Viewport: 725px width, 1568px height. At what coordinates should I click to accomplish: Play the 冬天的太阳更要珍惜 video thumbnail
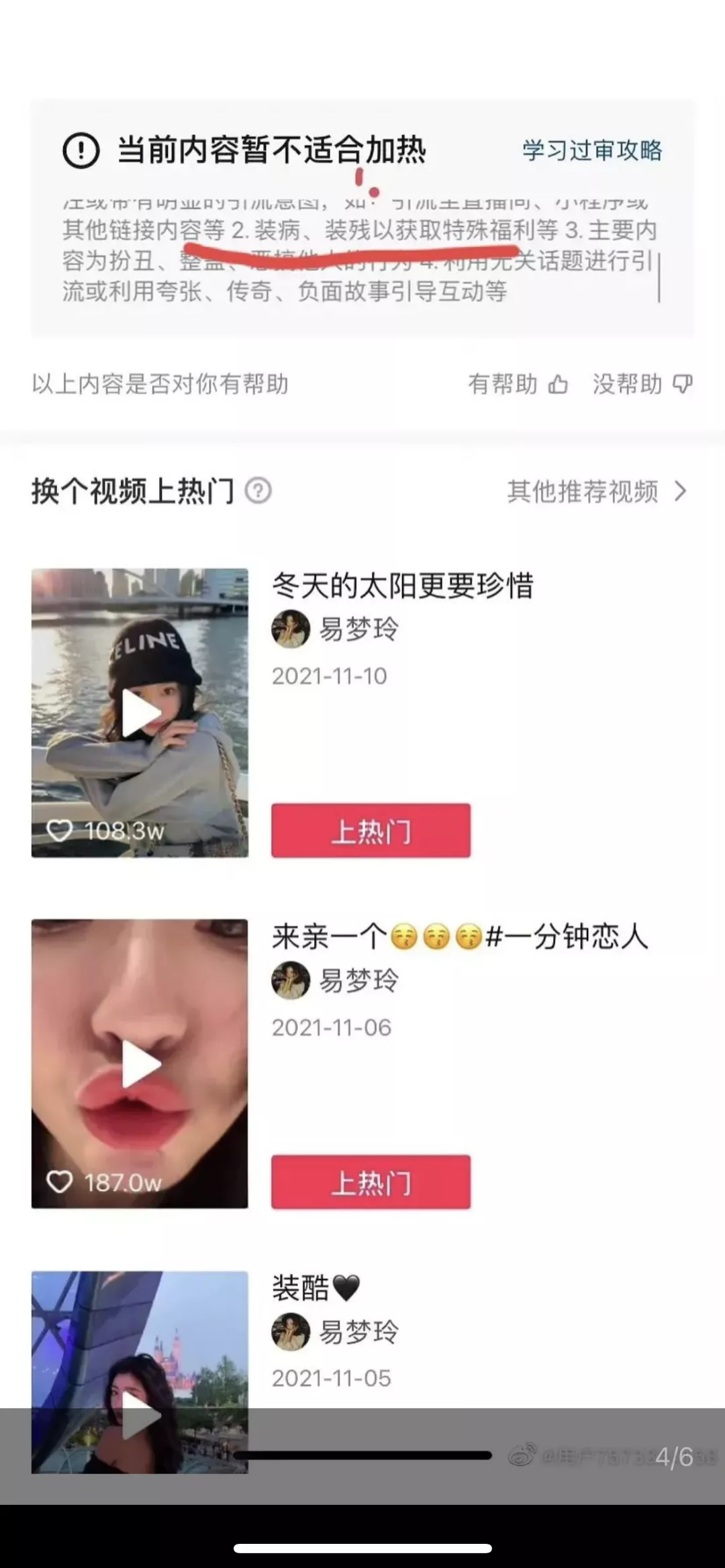point(140,713)
